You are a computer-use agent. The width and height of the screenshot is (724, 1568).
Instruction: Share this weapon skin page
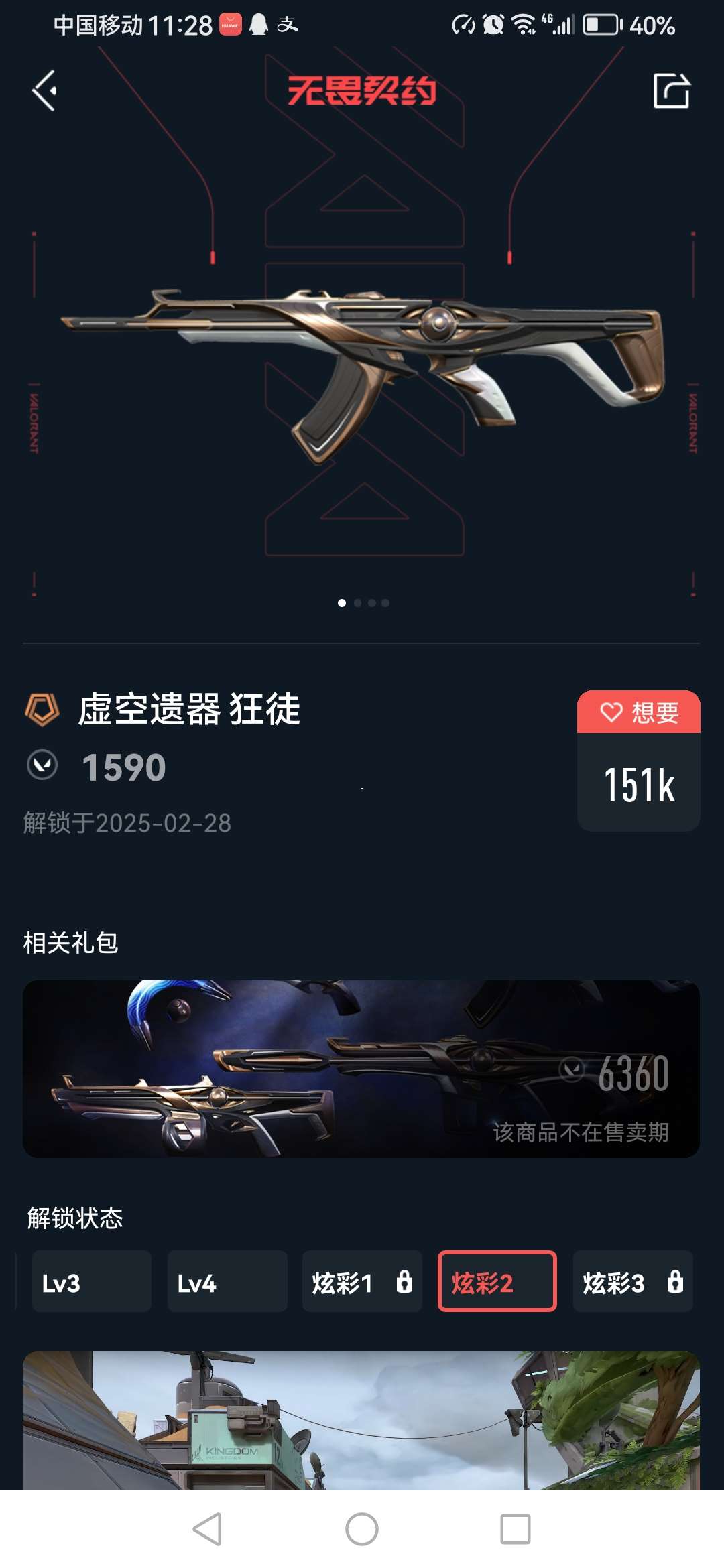[671, 91]
